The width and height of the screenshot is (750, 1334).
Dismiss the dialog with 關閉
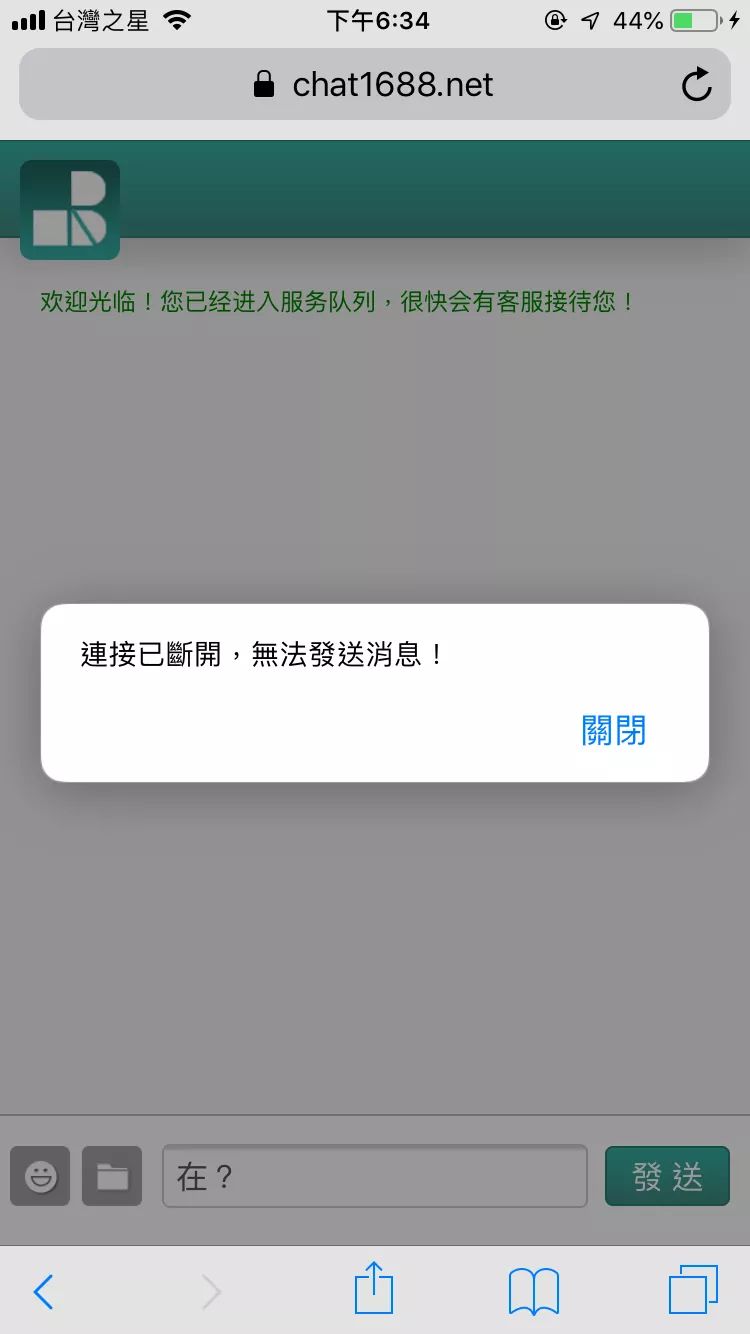click(613, 731)
